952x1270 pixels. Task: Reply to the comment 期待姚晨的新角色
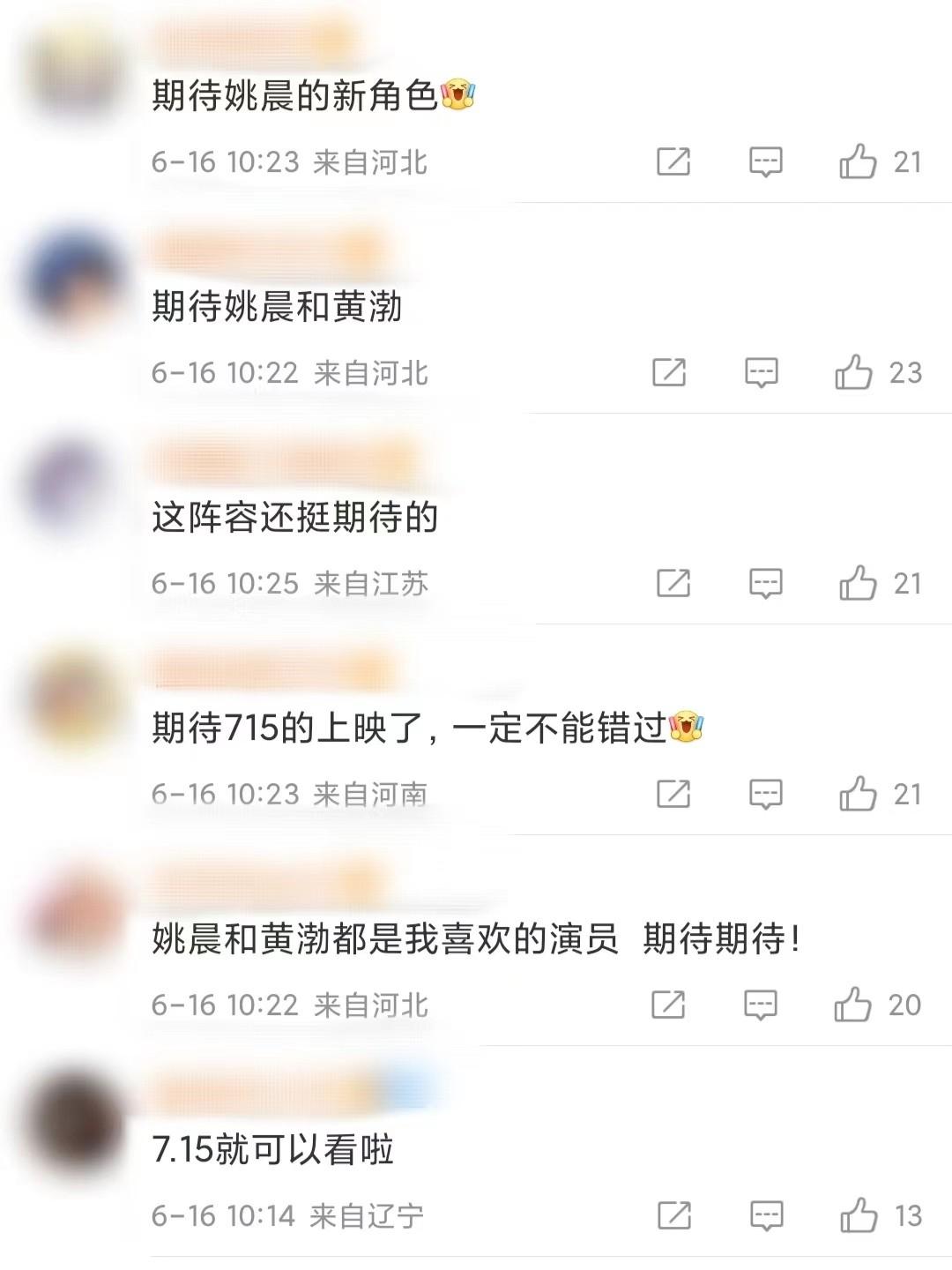point(765,161)
